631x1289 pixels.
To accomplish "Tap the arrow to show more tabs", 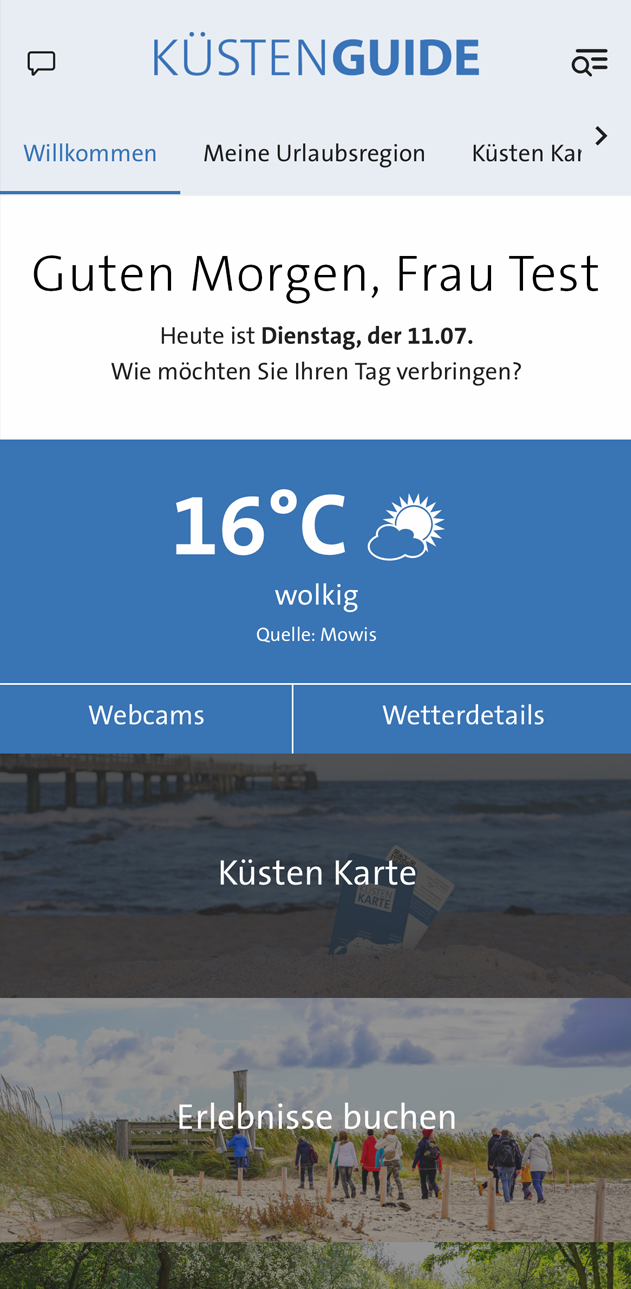I will coord(601,137).
